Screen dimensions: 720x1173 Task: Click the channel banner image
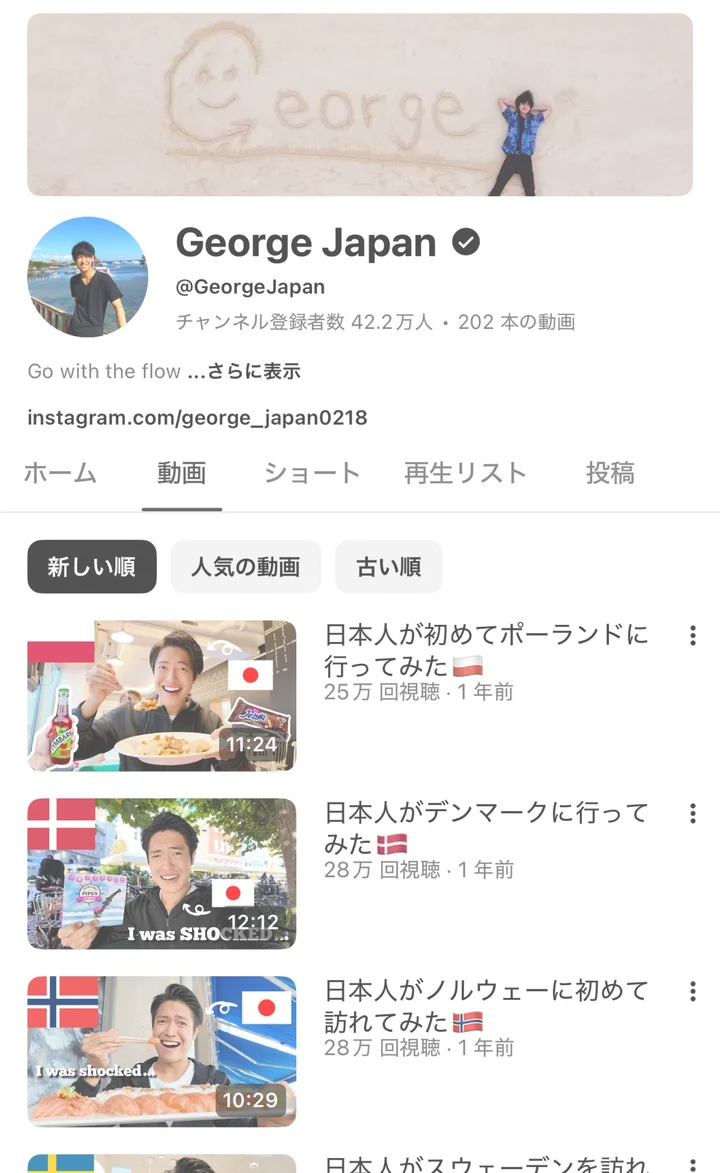click(360, 103)
